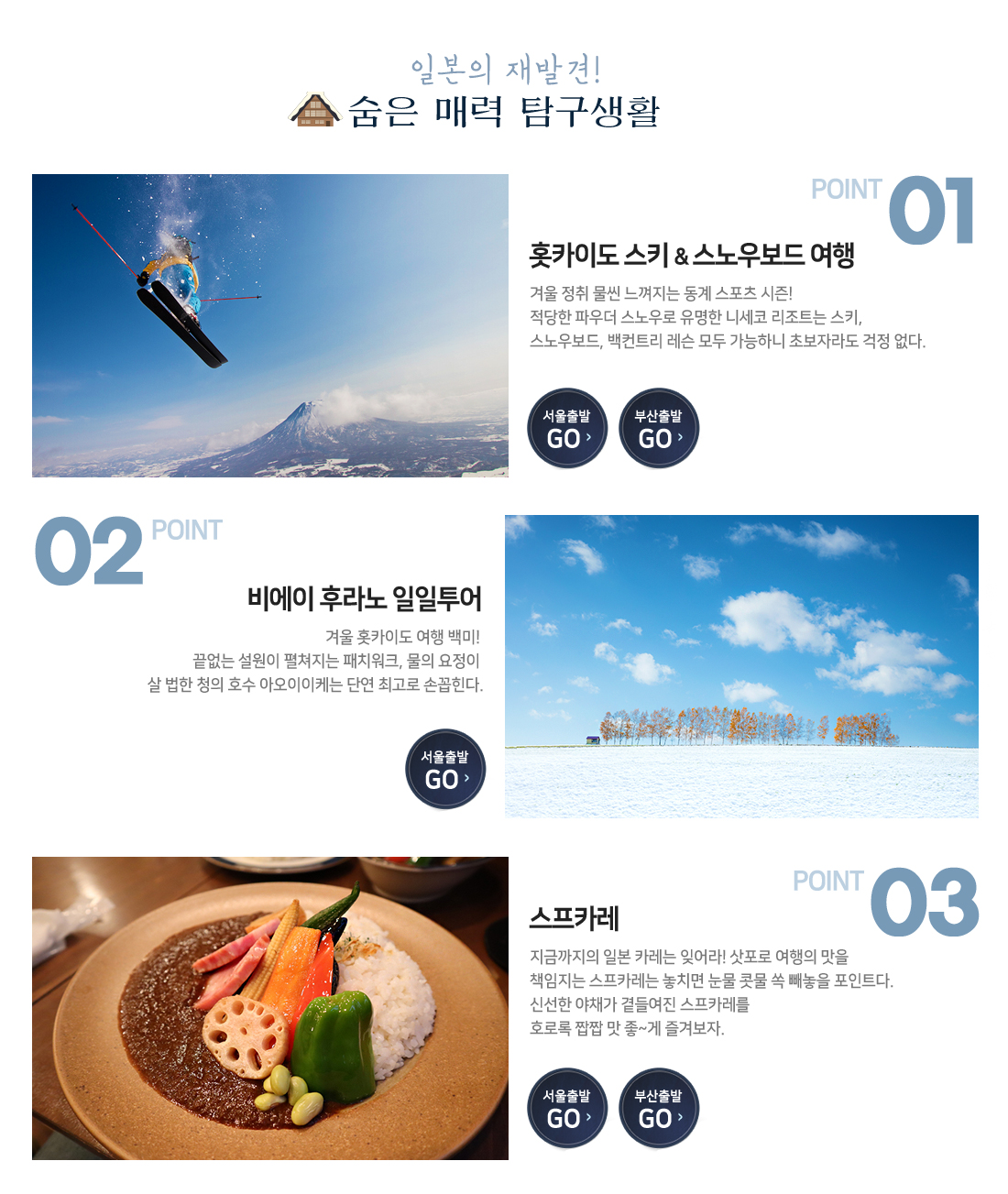Select 서울출발 GO under 스프카레
The height and width of the screenshot is (1194, 1008).
pos(567,1108)
